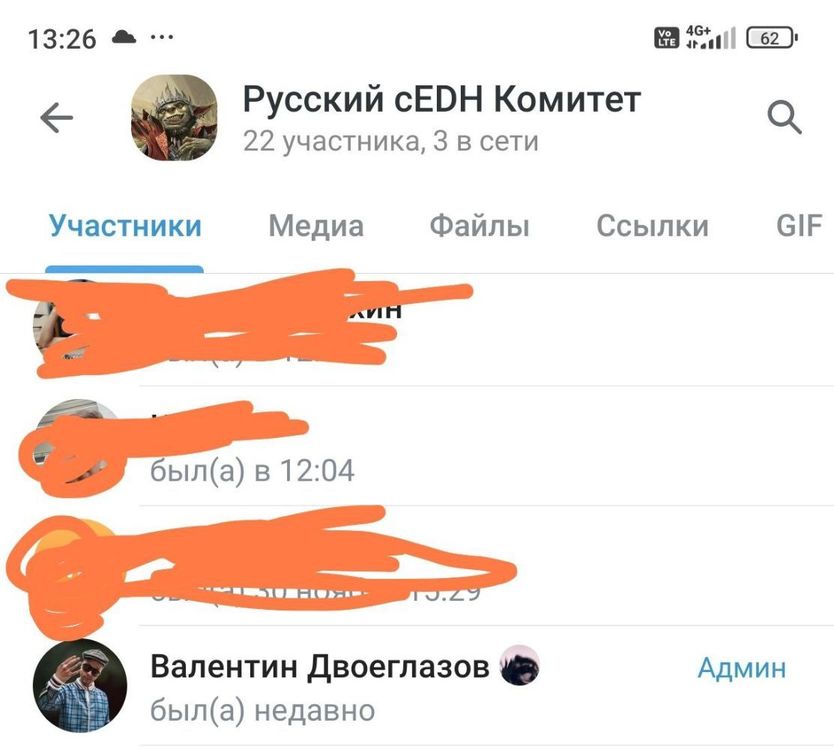The height and width of the screenshot is (750, 834).
Task: Open Валентин Двоеглазов's profile
Action: (x=320, y=686)
